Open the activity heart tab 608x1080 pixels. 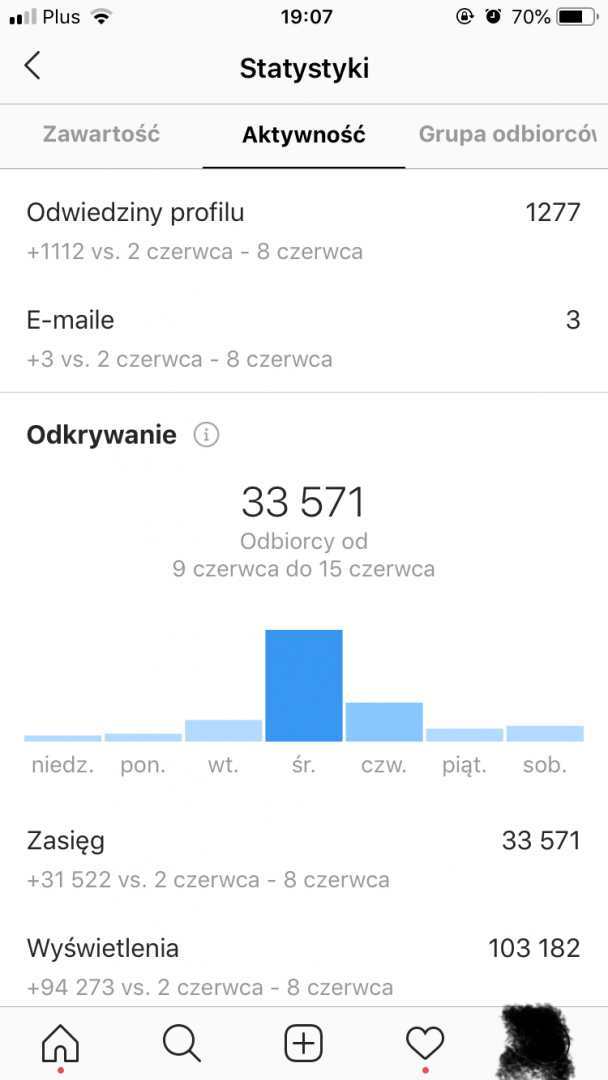click(x=425, y=1044)
